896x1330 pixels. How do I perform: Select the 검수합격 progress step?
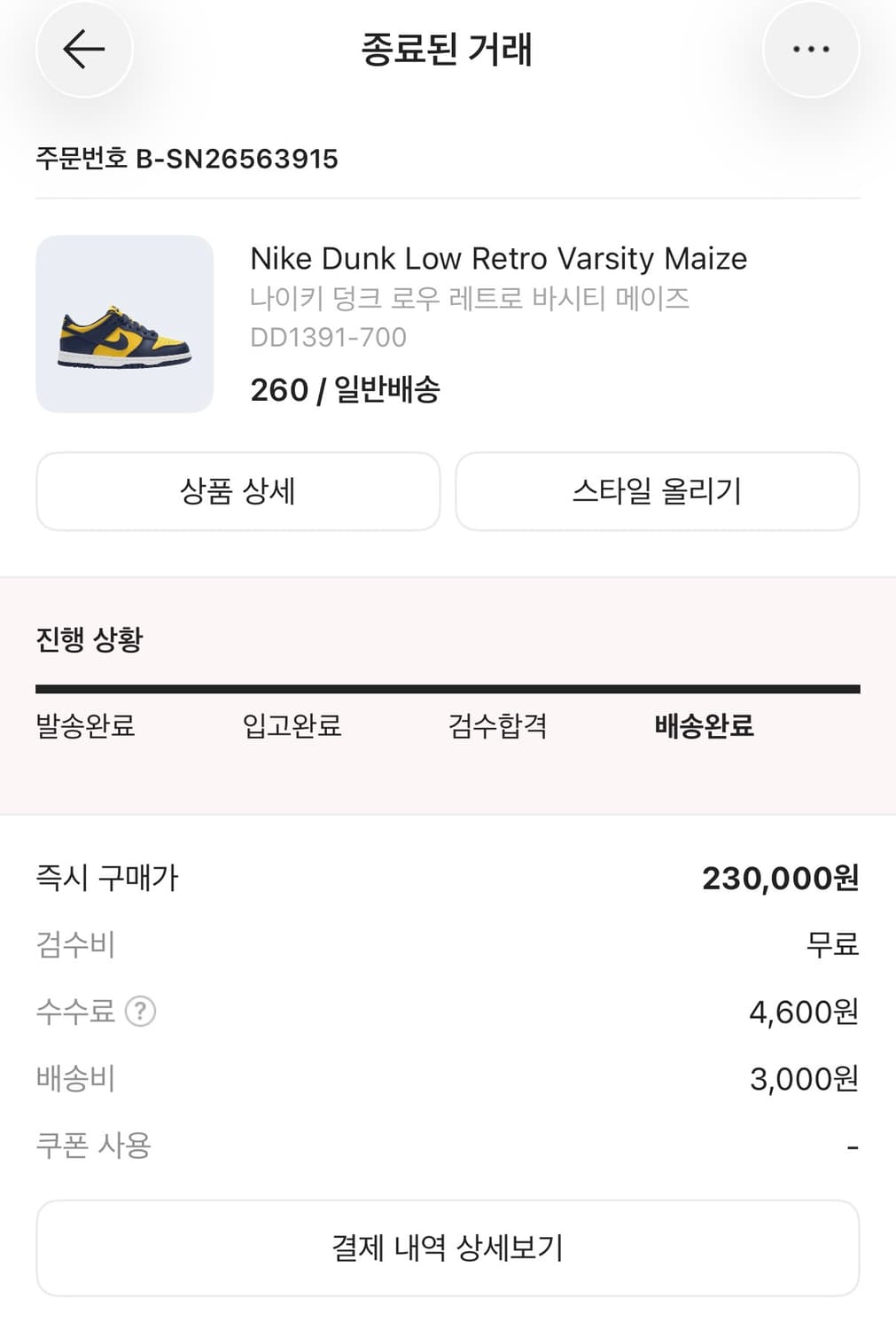point(499,726)
